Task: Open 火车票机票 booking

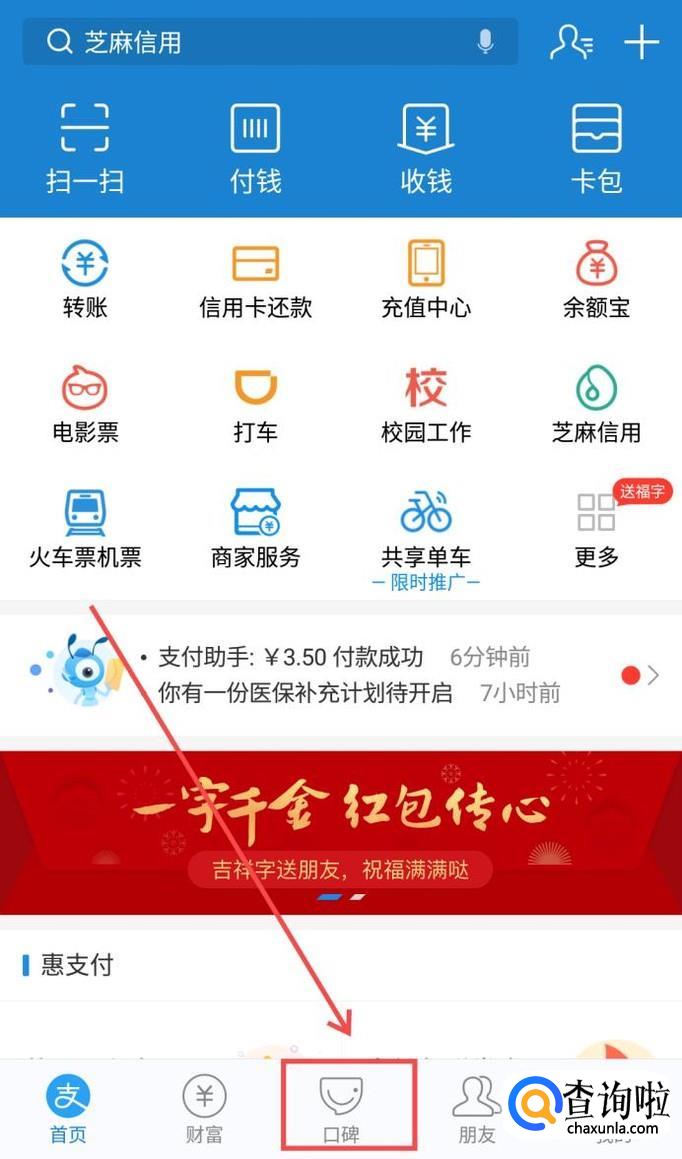Action: [x=85, y=528]
